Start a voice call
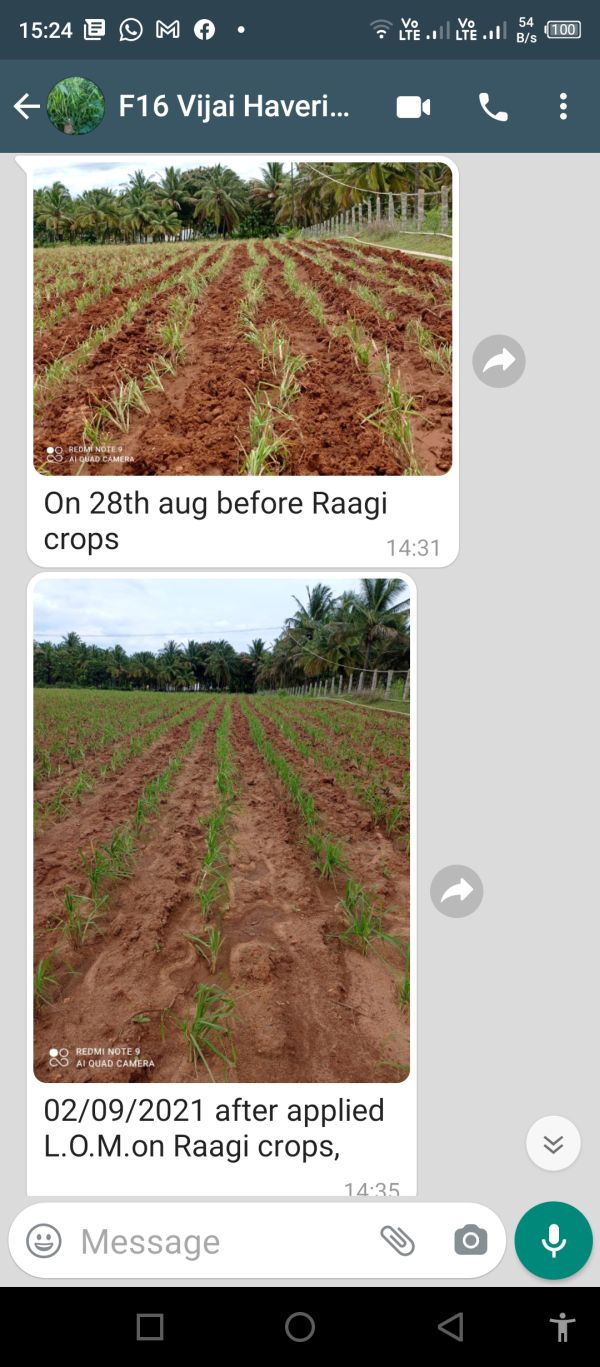 coord(493,107)
